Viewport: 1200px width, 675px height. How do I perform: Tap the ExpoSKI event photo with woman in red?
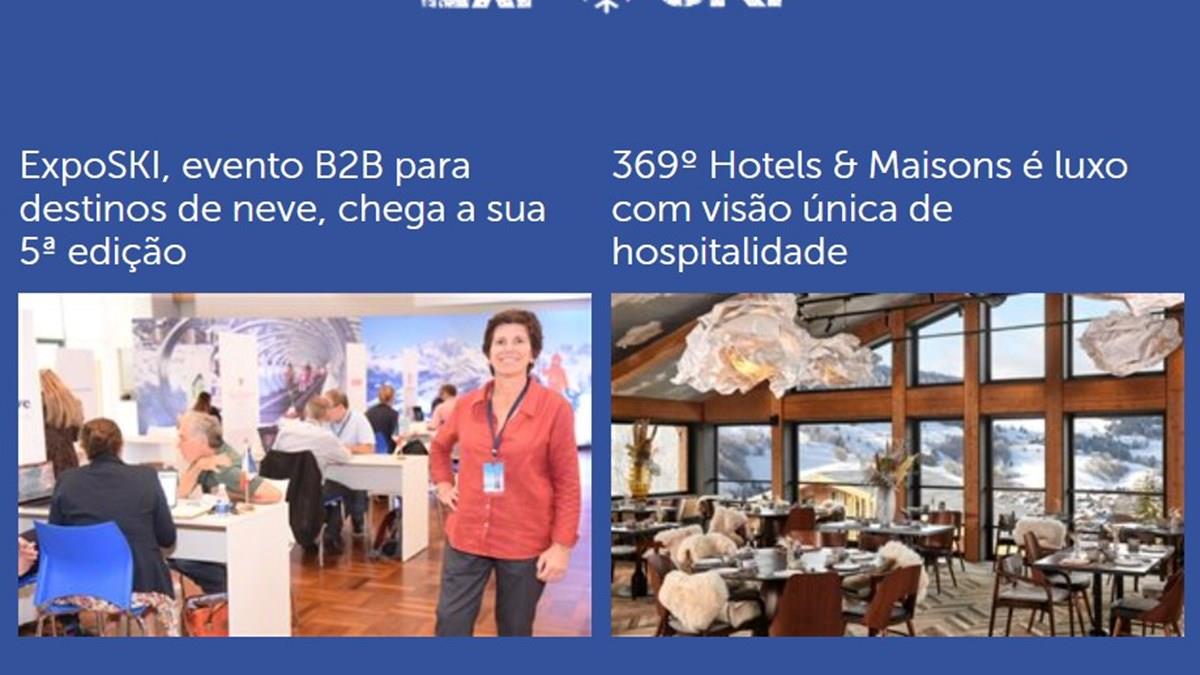pos(304,464)
